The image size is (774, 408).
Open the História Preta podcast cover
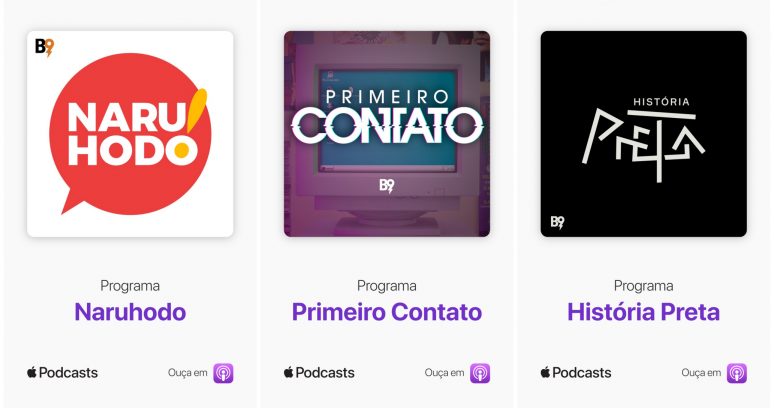point(644,134)
